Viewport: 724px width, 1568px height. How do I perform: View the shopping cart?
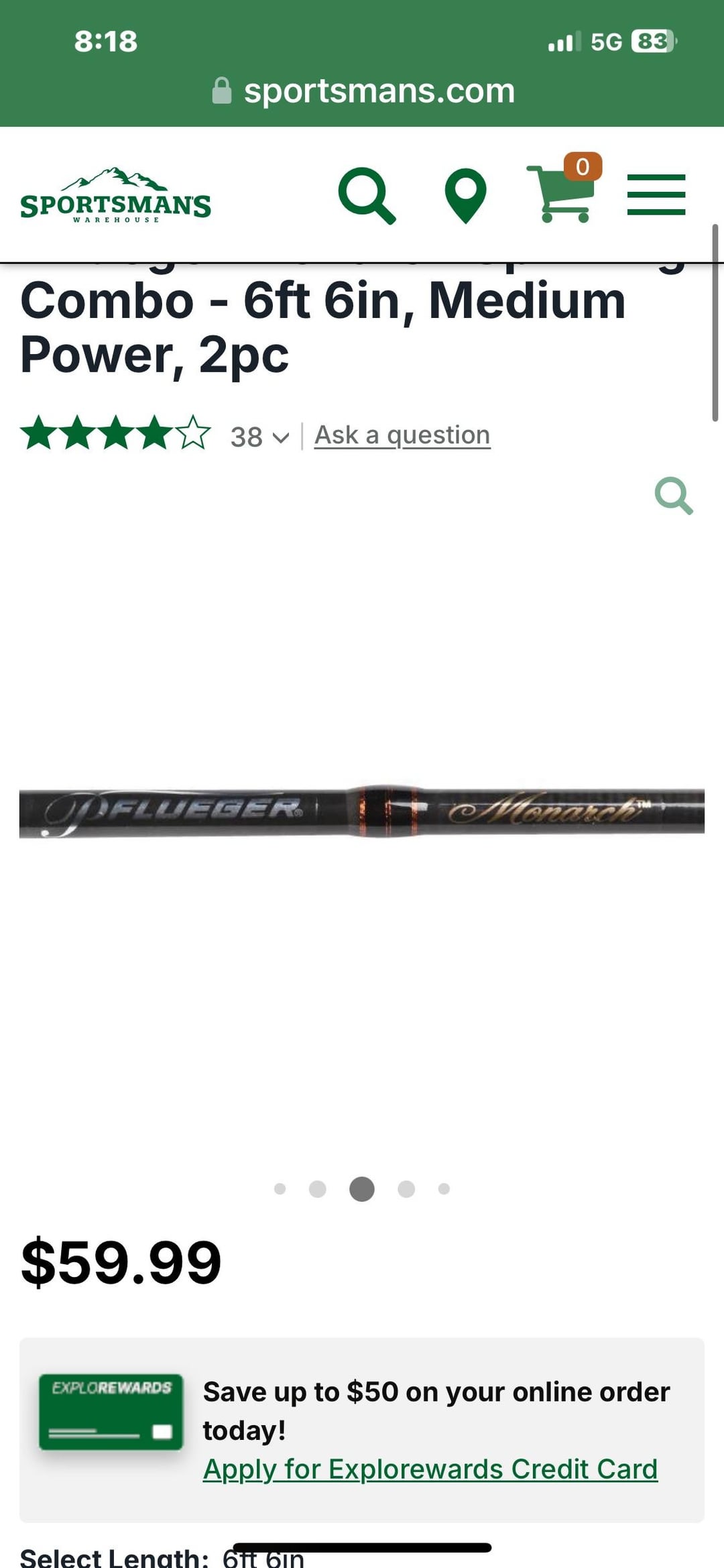click(x=564, y=194)
